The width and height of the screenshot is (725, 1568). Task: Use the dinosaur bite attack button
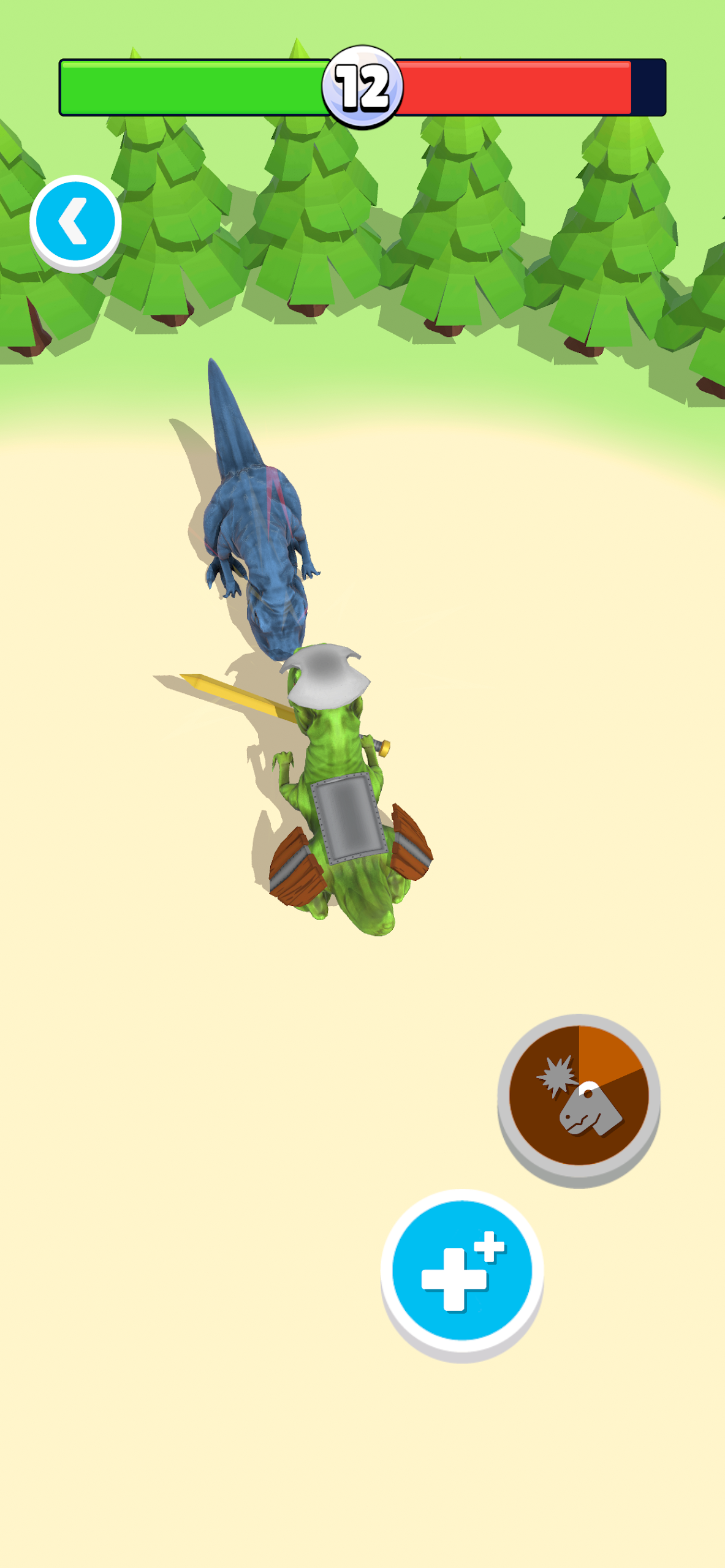(x=579, y=1100)
